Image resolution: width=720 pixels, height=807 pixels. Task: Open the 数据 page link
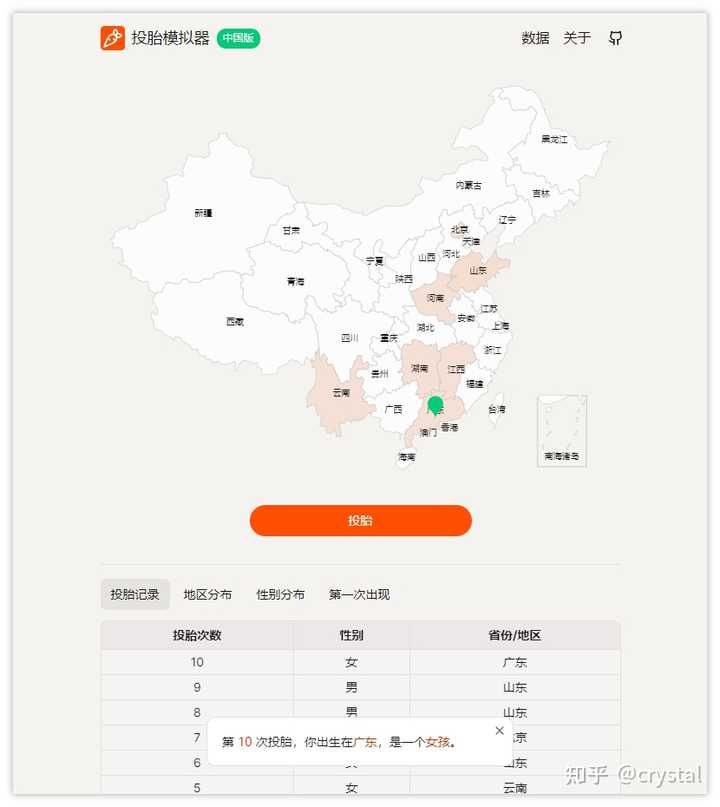[535, 38]
